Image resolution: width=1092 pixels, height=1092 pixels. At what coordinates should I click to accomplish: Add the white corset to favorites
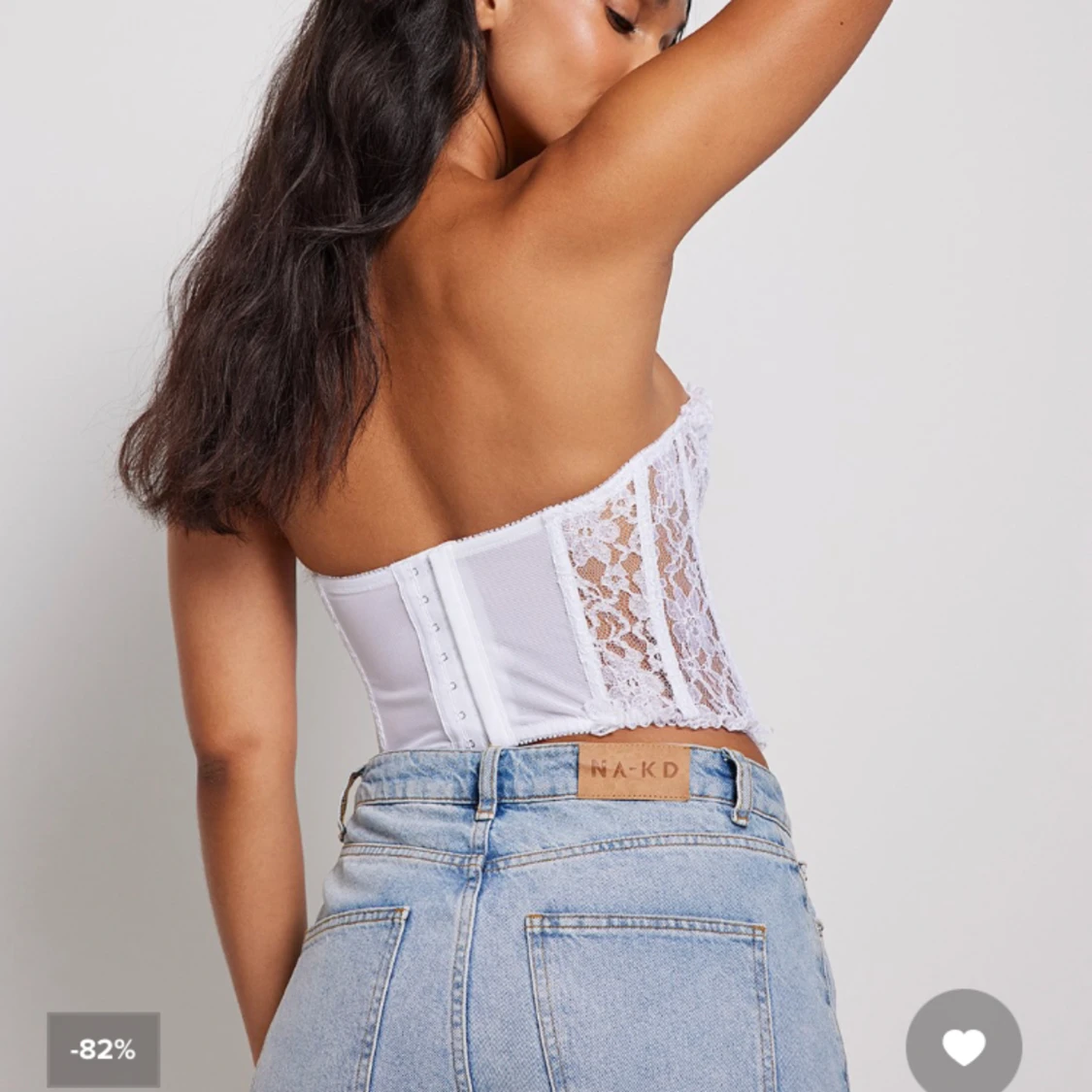963,1046
